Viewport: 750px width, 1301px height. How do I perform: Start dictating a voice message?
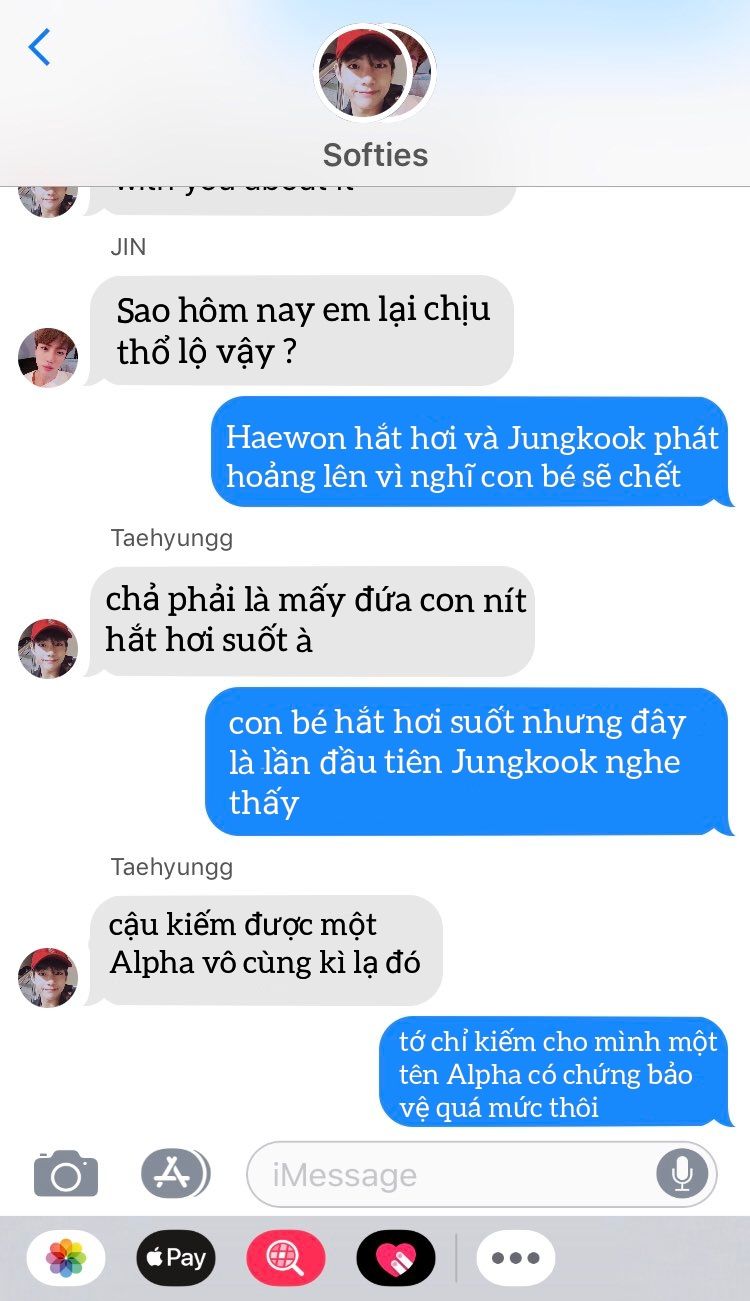tap(682, 1174)
